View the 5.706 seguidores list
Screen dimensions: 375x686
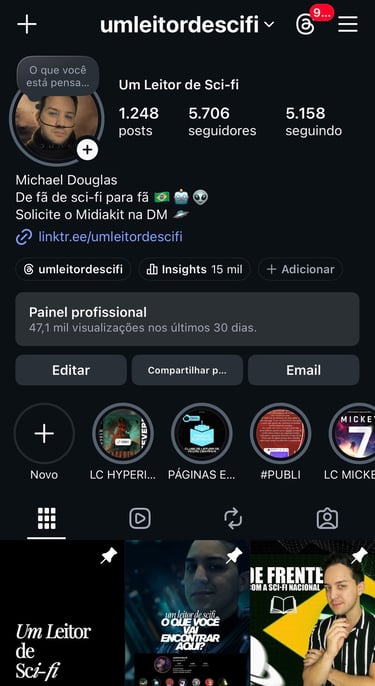(x=222, y=121)
